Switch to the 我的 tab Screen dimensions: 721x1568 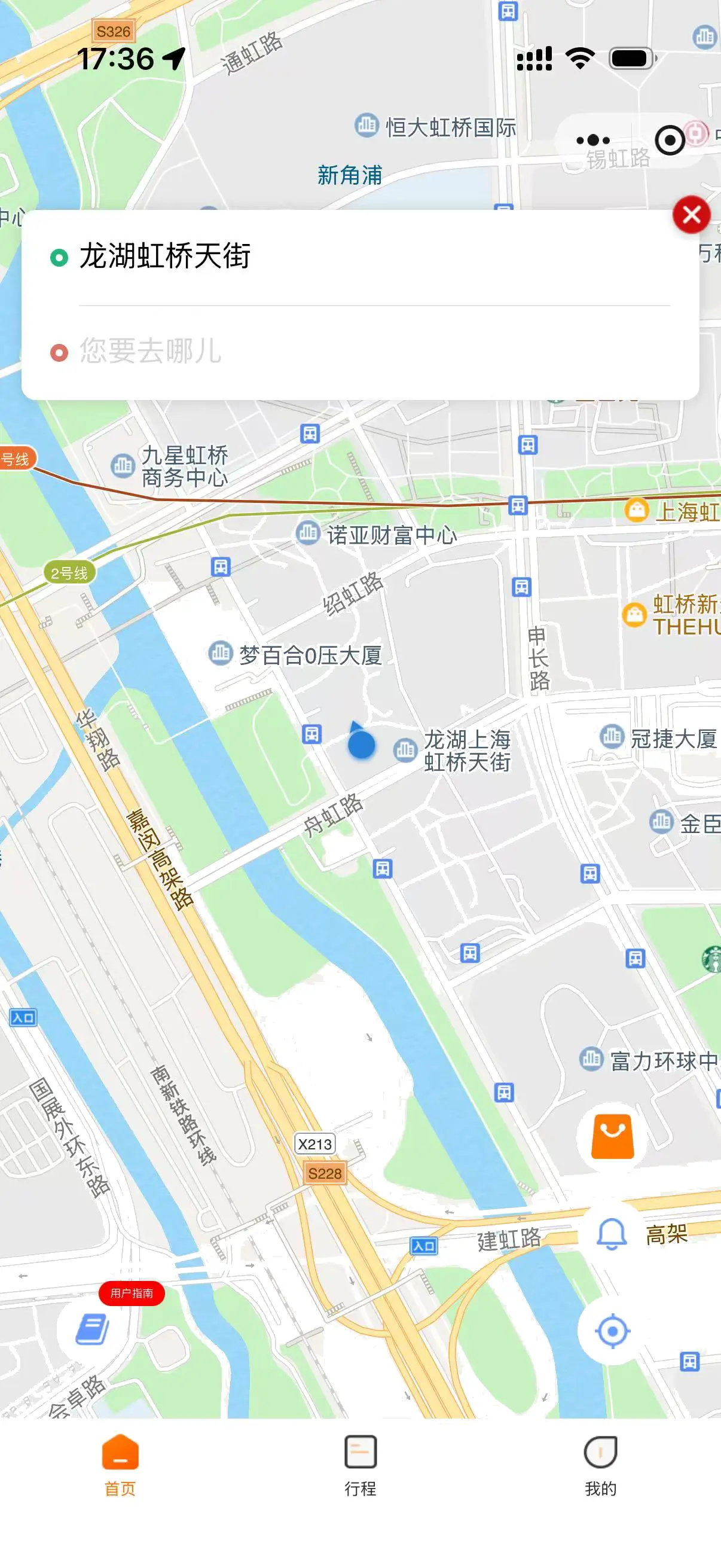[600, 1465]
